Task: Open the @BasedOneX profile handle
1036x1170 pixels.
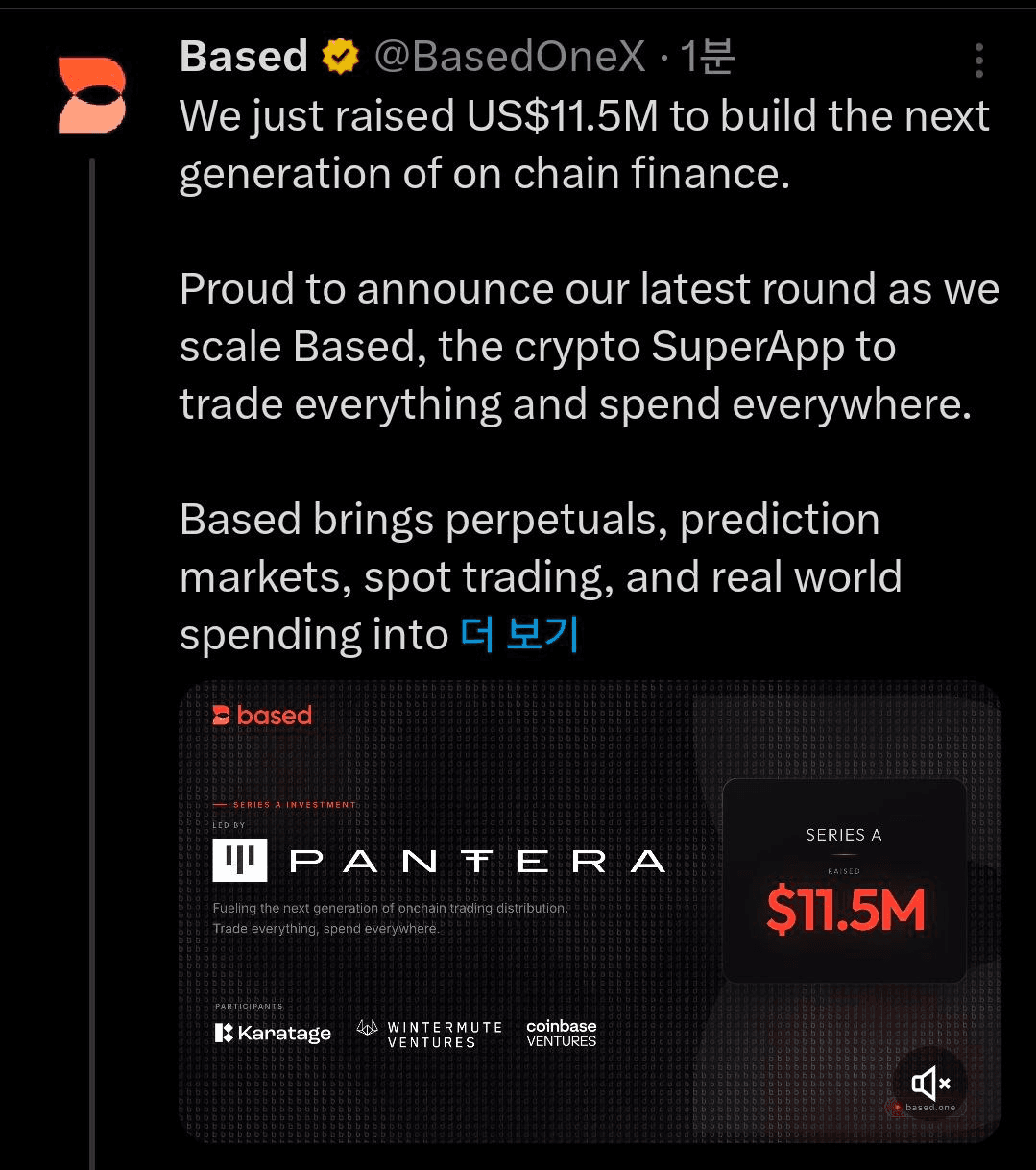Action: click(509, 58)
